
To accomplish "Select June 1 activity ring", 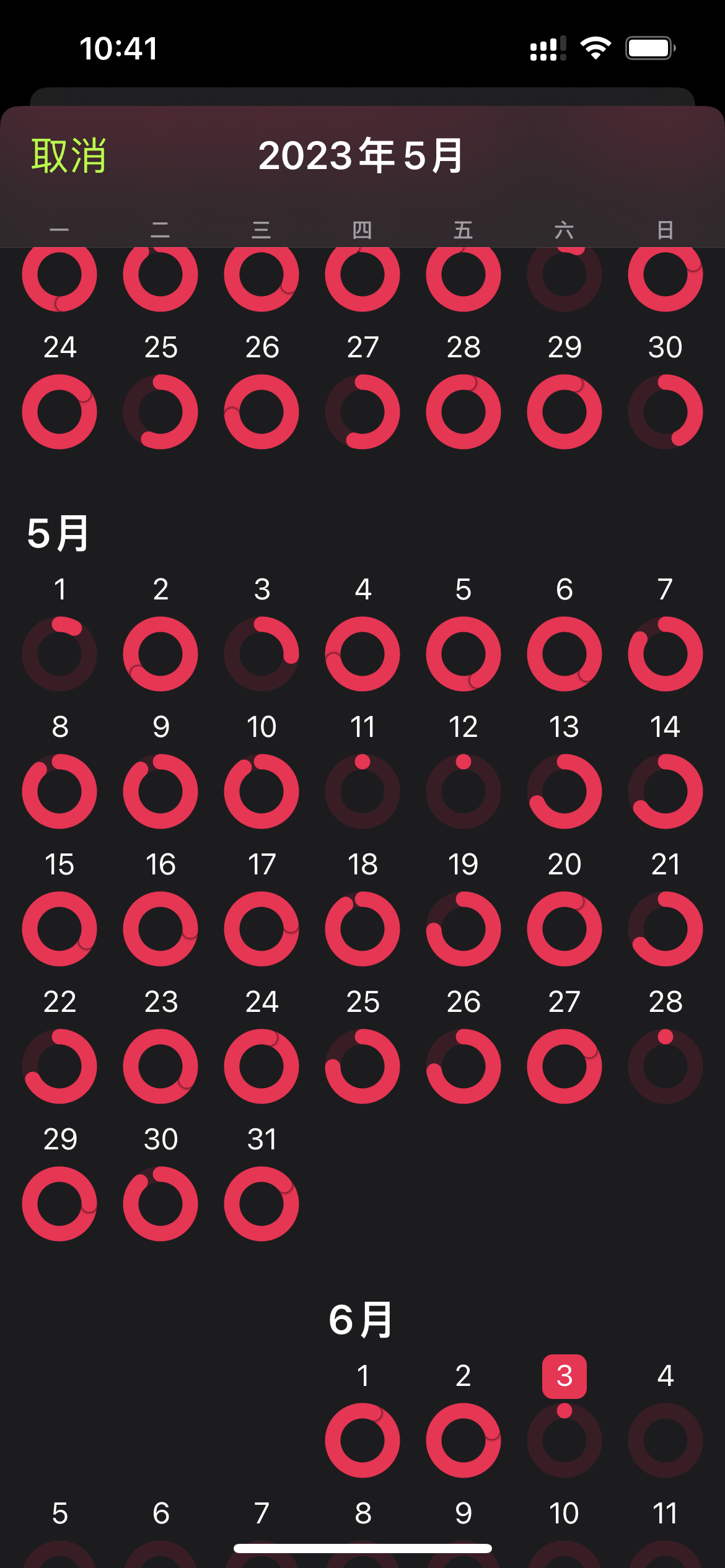I will [362, 1440].
